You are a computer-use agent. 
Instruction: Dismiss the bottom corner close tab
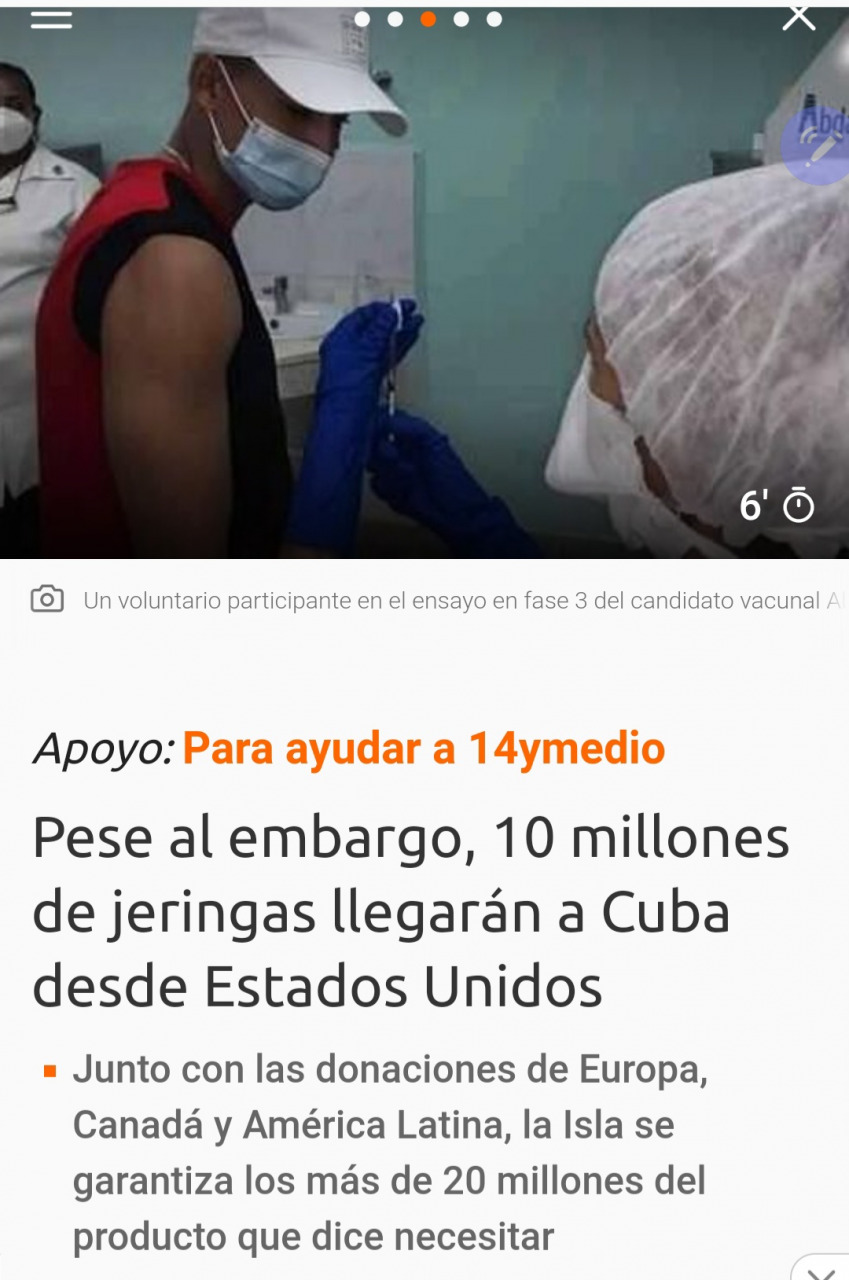click(x=822, y=1270)
